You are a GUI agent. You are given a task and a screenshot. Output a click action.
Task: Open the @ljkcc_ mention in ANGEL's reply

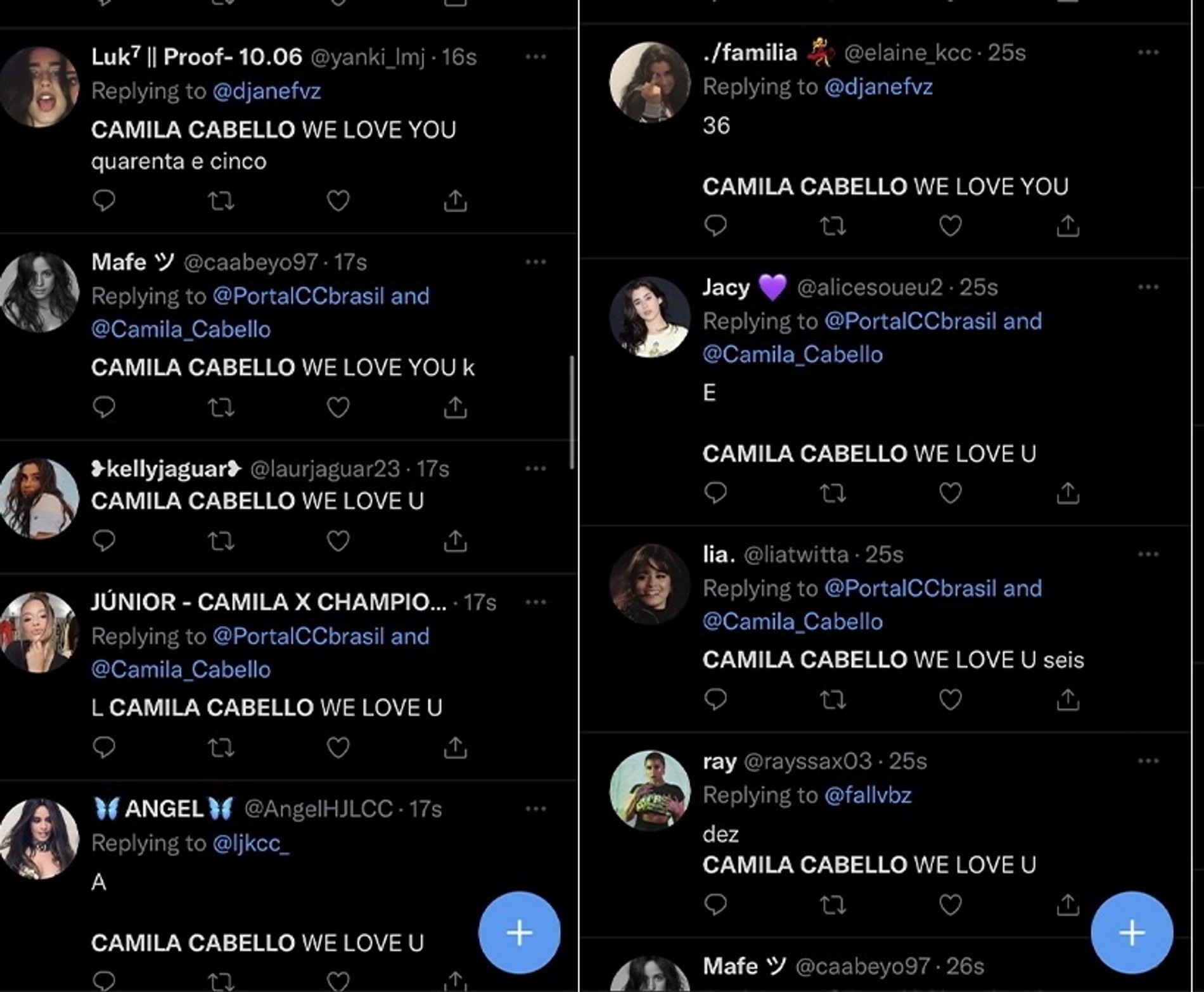[x=251, y=843]
